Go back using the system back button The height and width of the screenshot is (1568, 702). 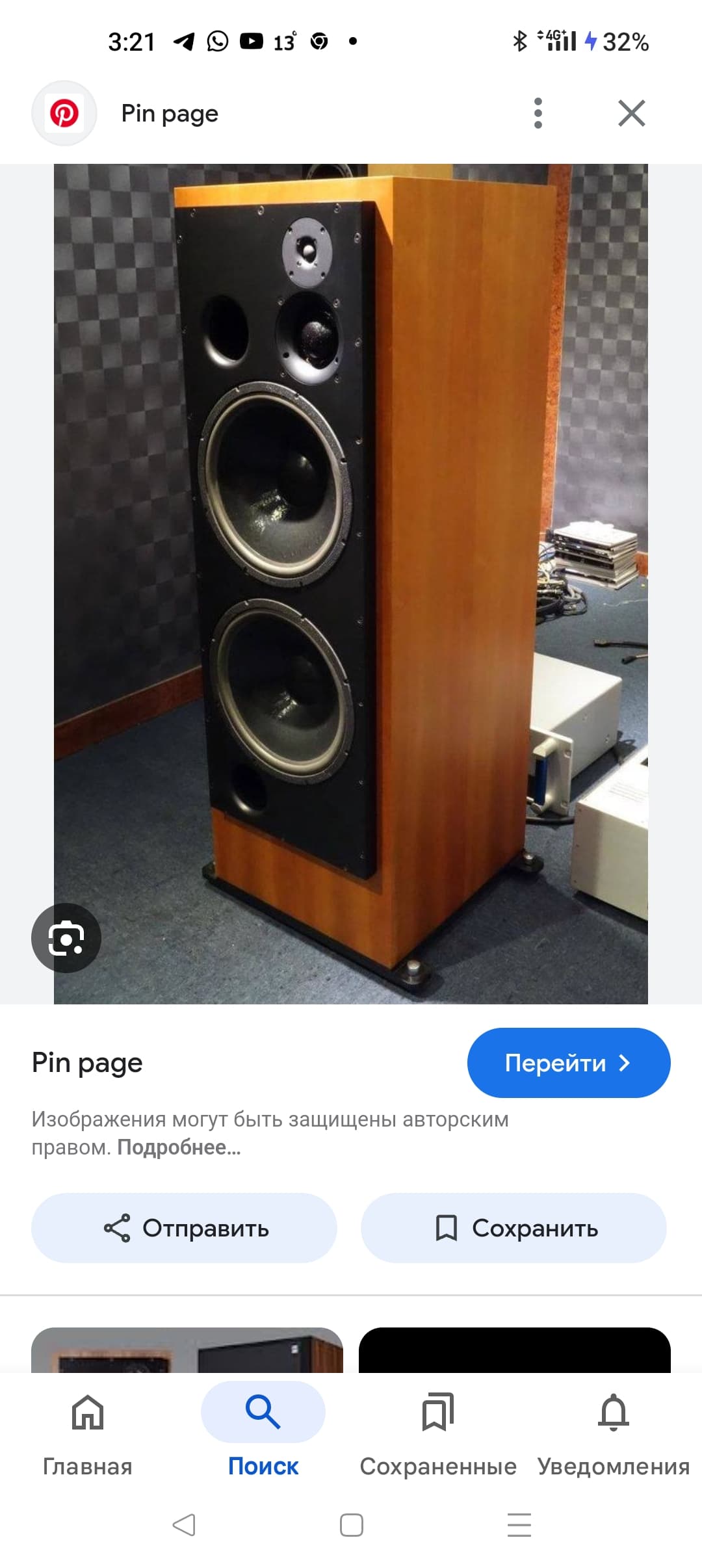click(x=184, y=1524)
